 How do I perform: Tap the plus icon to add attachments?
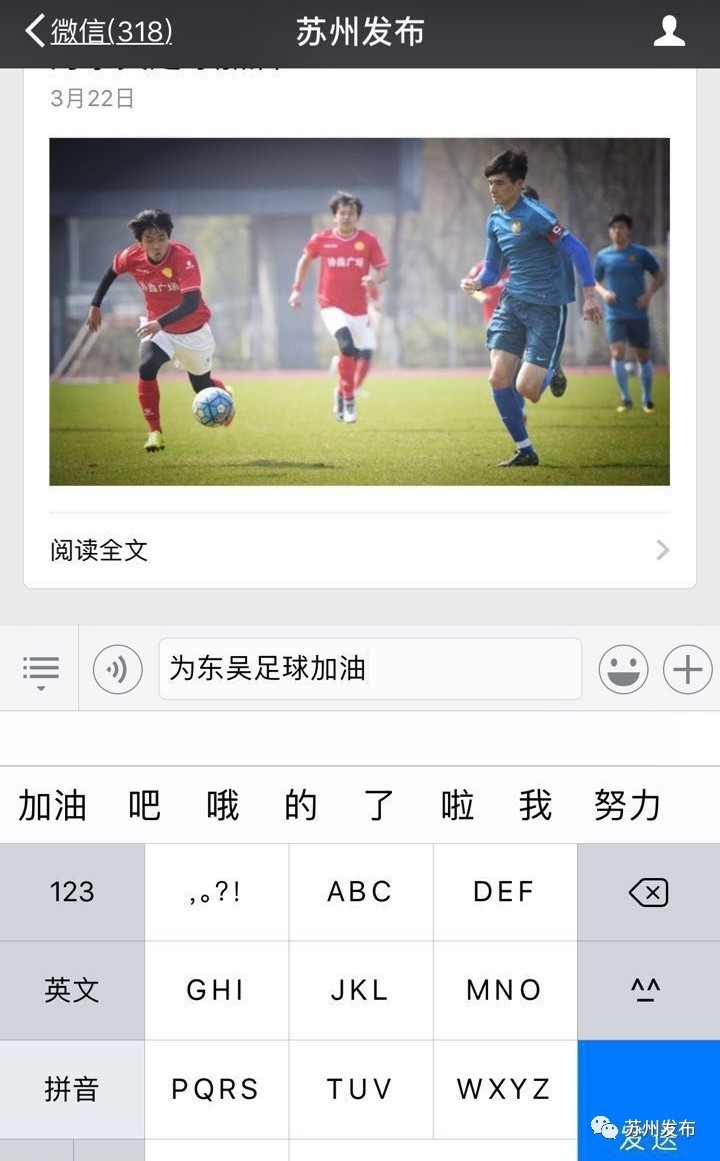pos(687,668)
